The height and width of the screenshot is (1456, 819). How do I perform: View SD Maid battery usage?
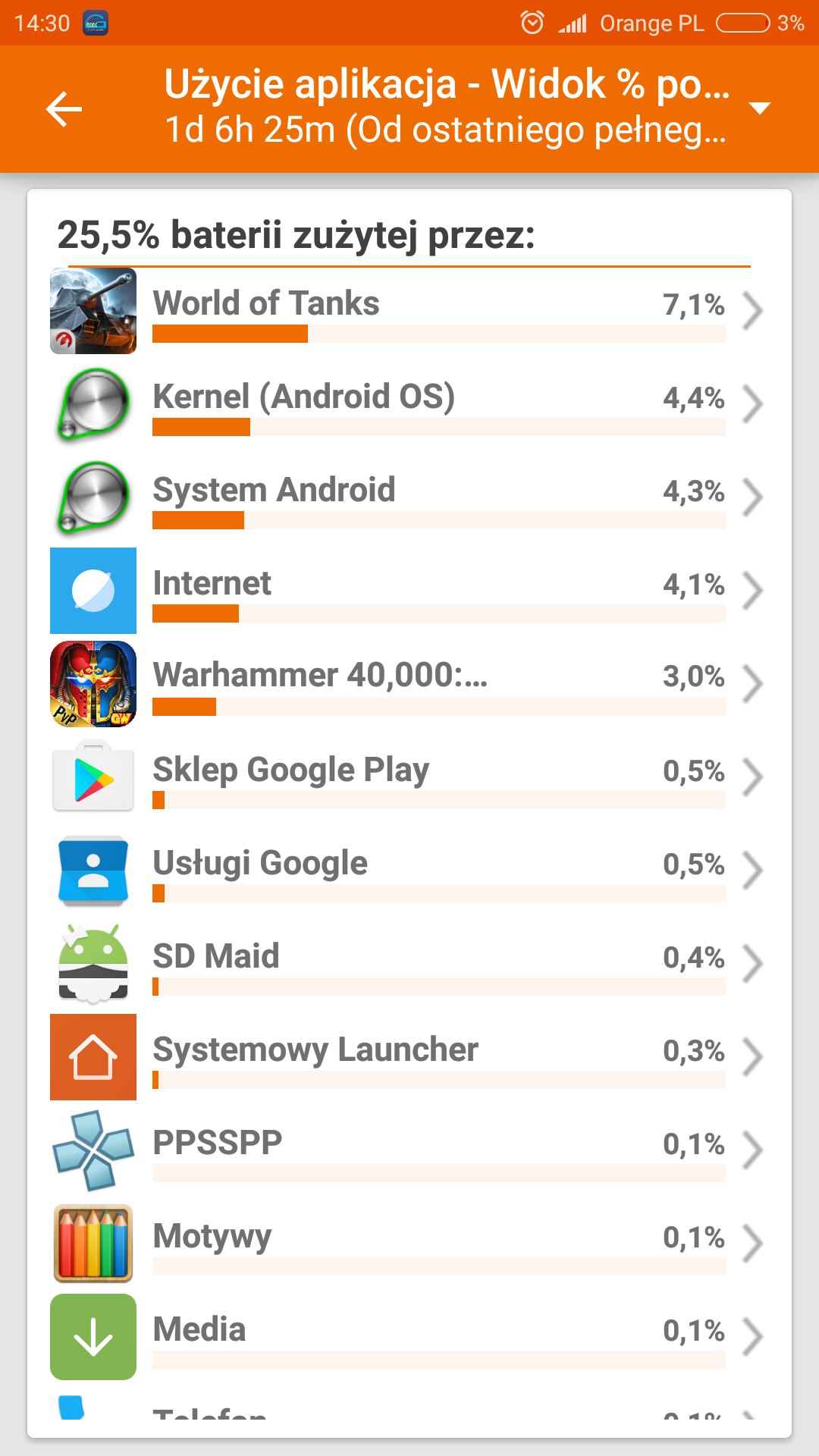[409, 964]
